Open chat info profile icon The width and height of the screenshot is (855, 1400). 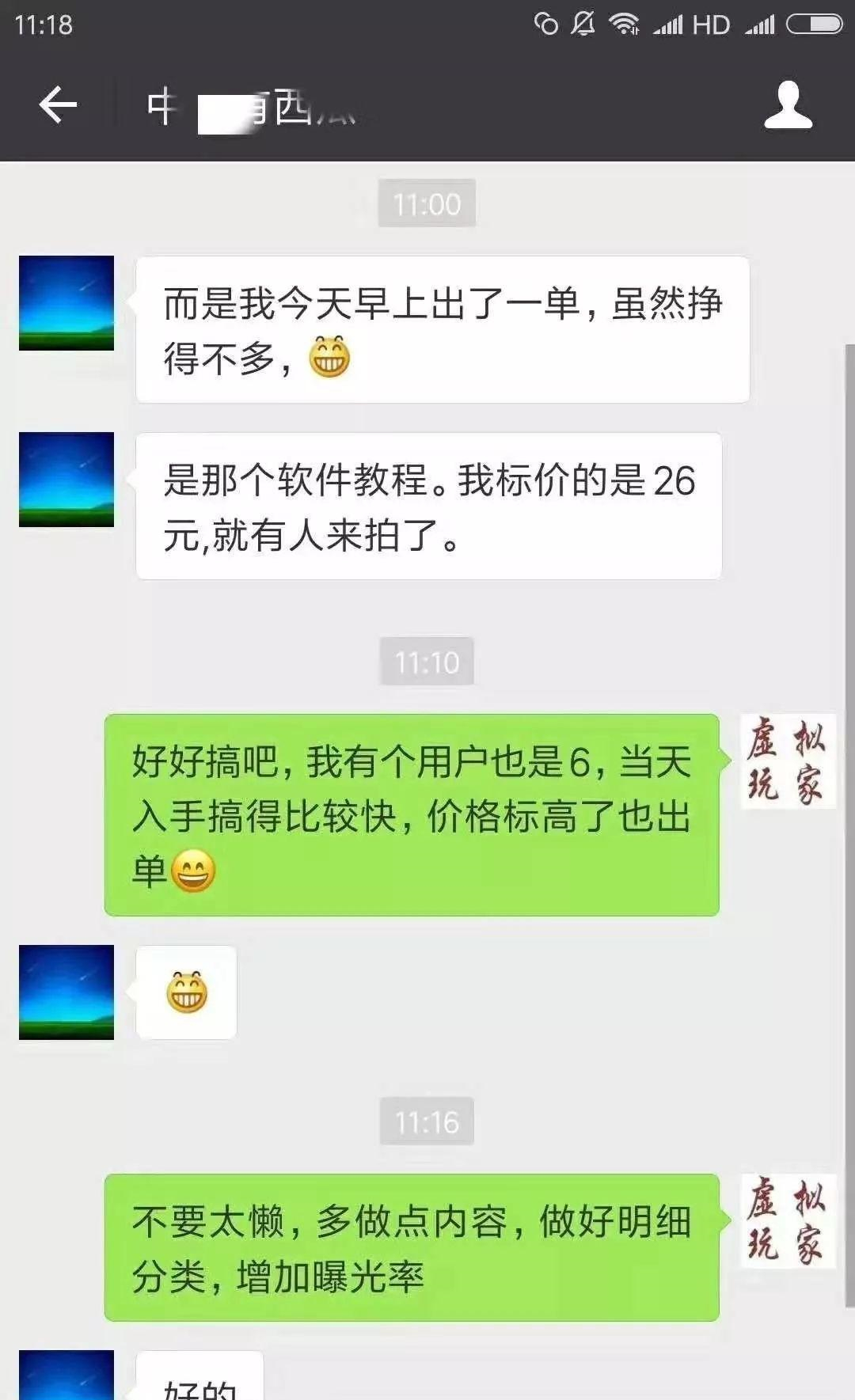(788, 105)
